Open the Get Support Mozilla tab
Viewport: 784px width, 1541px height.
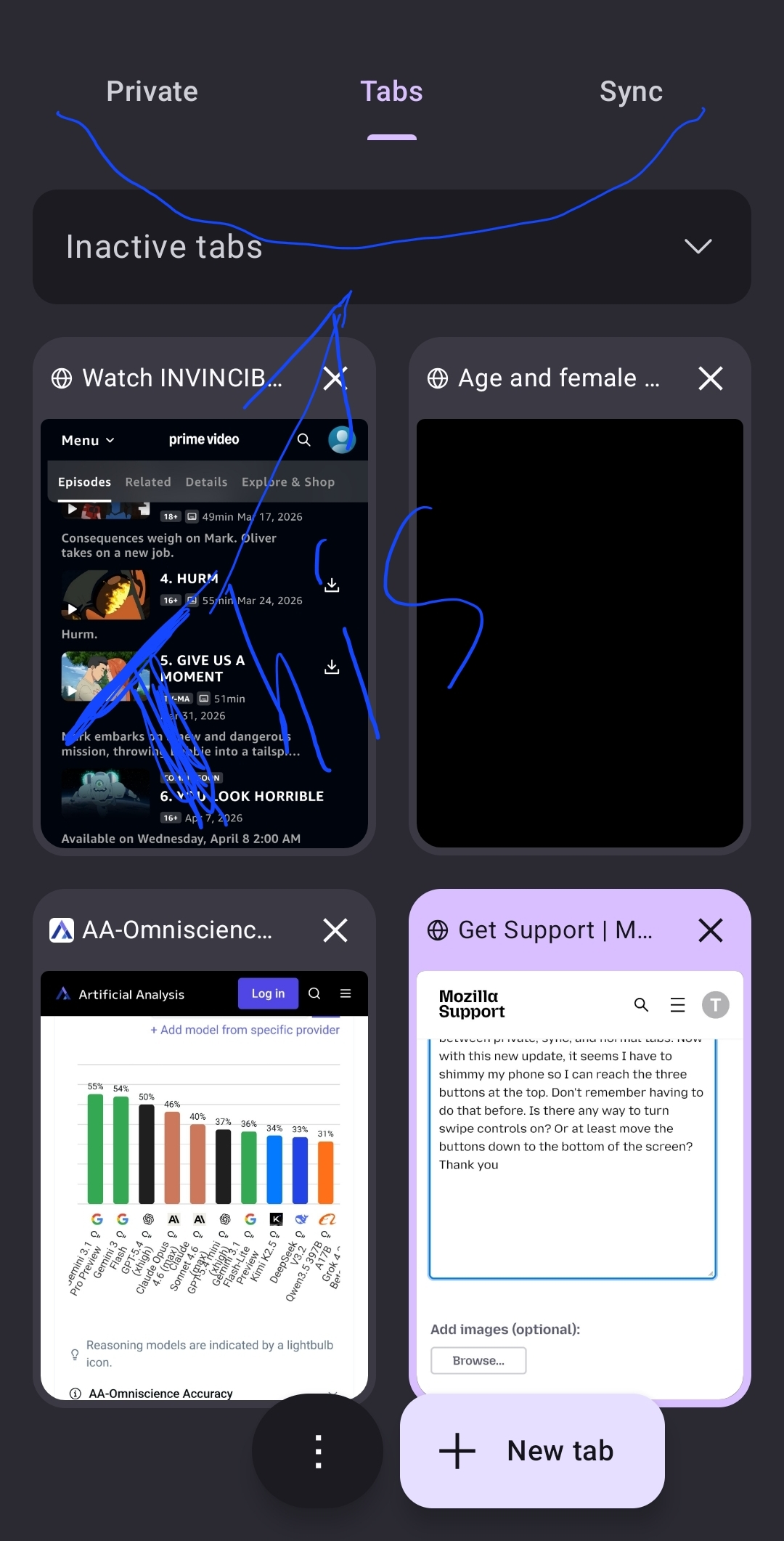pos(579,1184)
